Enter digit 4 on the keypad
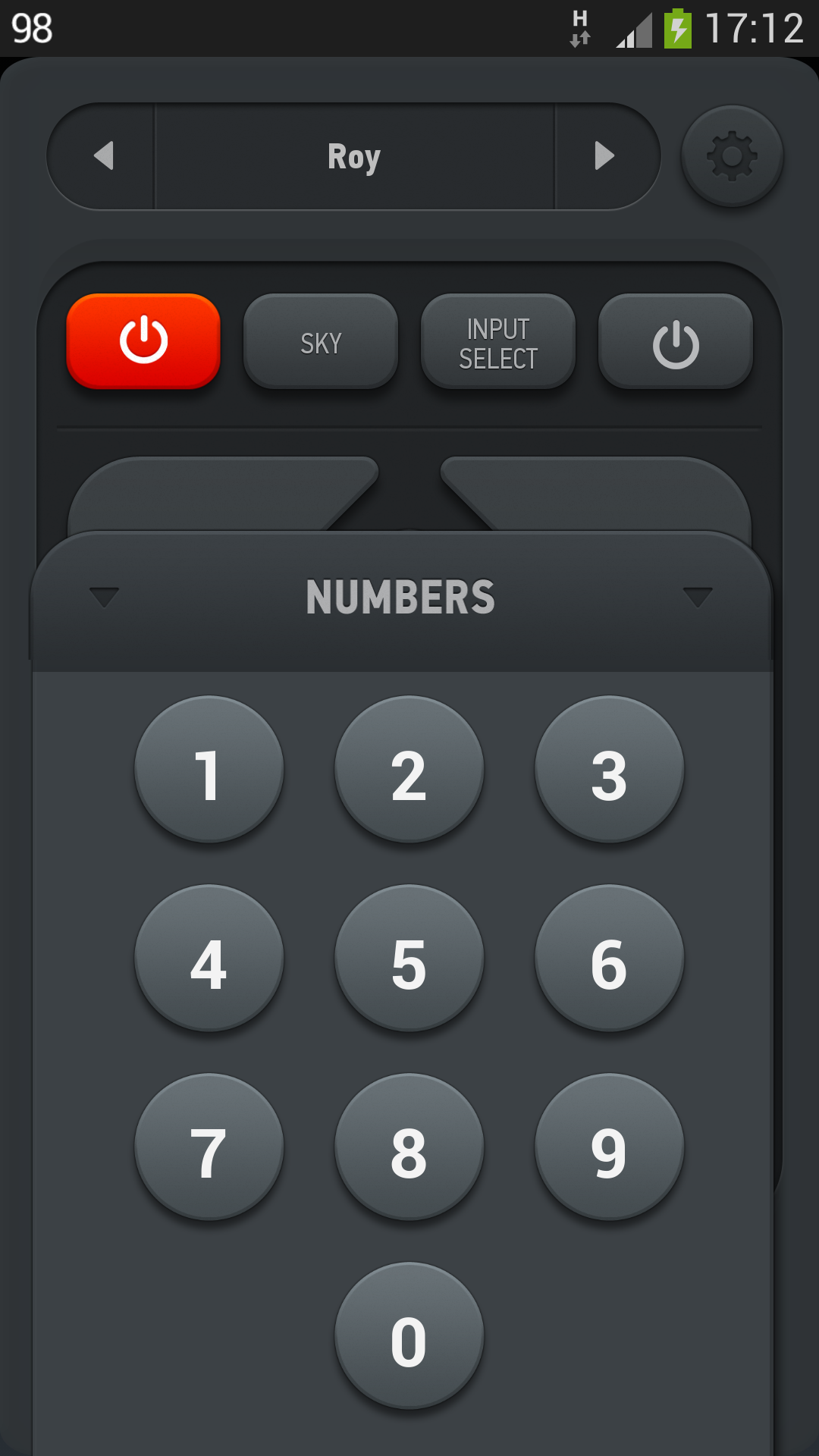 209,959
